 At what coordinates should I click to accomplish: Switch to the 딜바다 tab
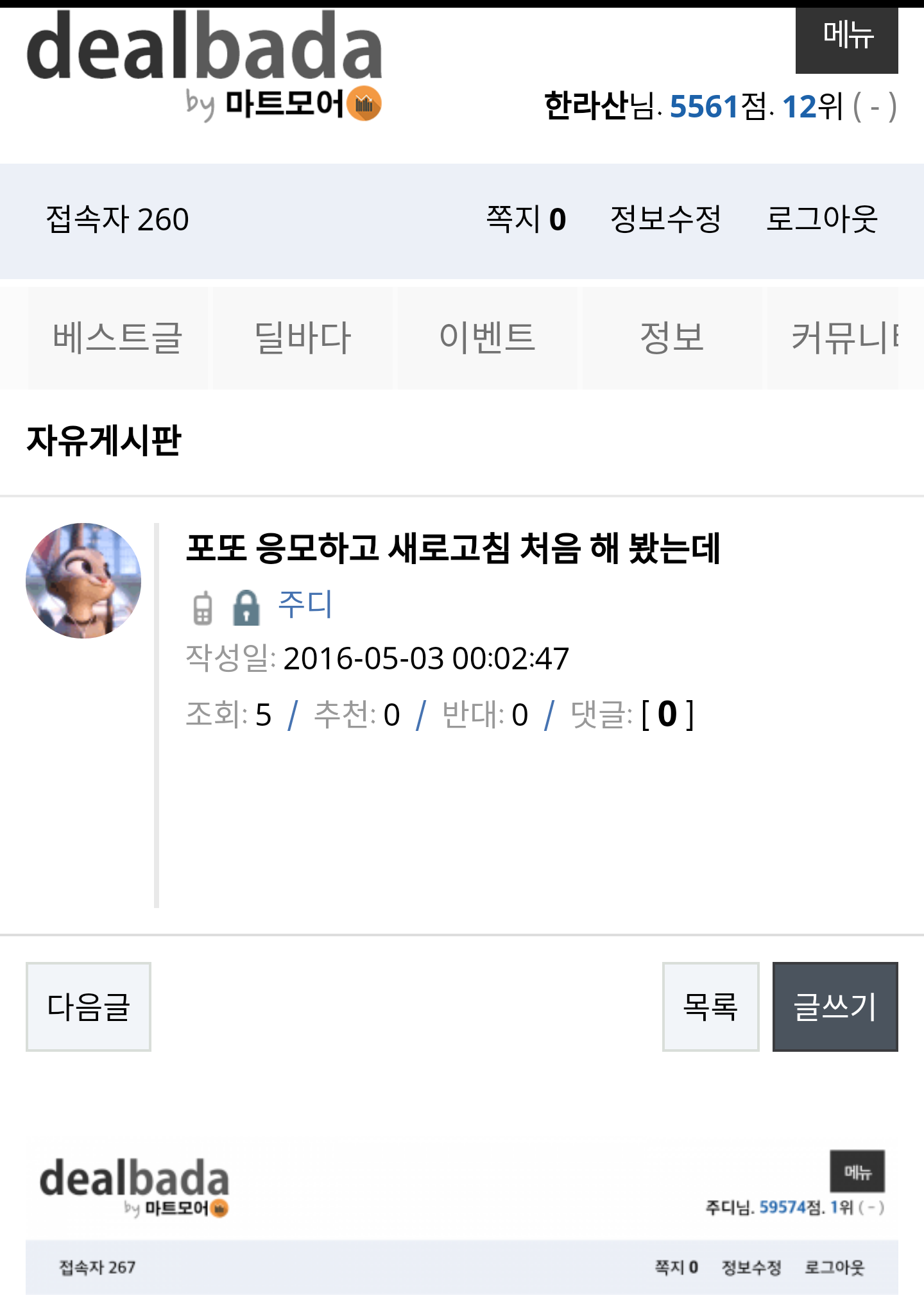click(x=303, y=338)
